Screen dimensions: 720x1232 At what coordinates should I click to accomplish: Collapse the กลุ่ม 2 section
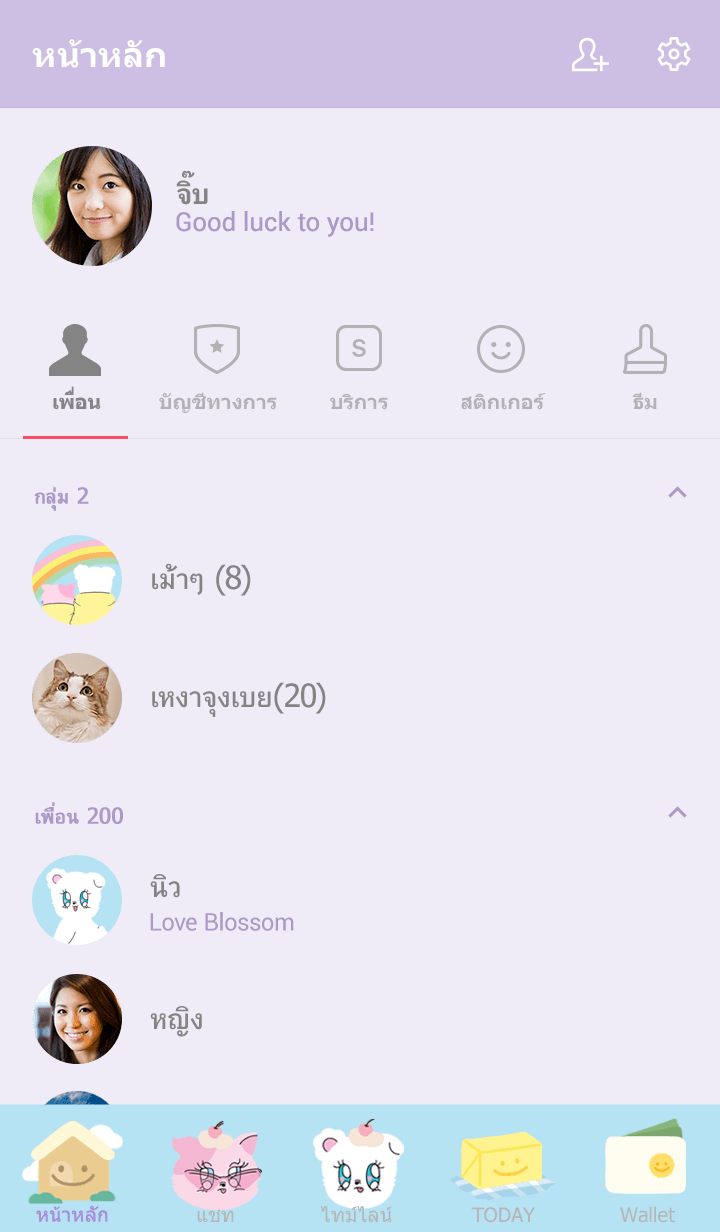pos(677,493)
